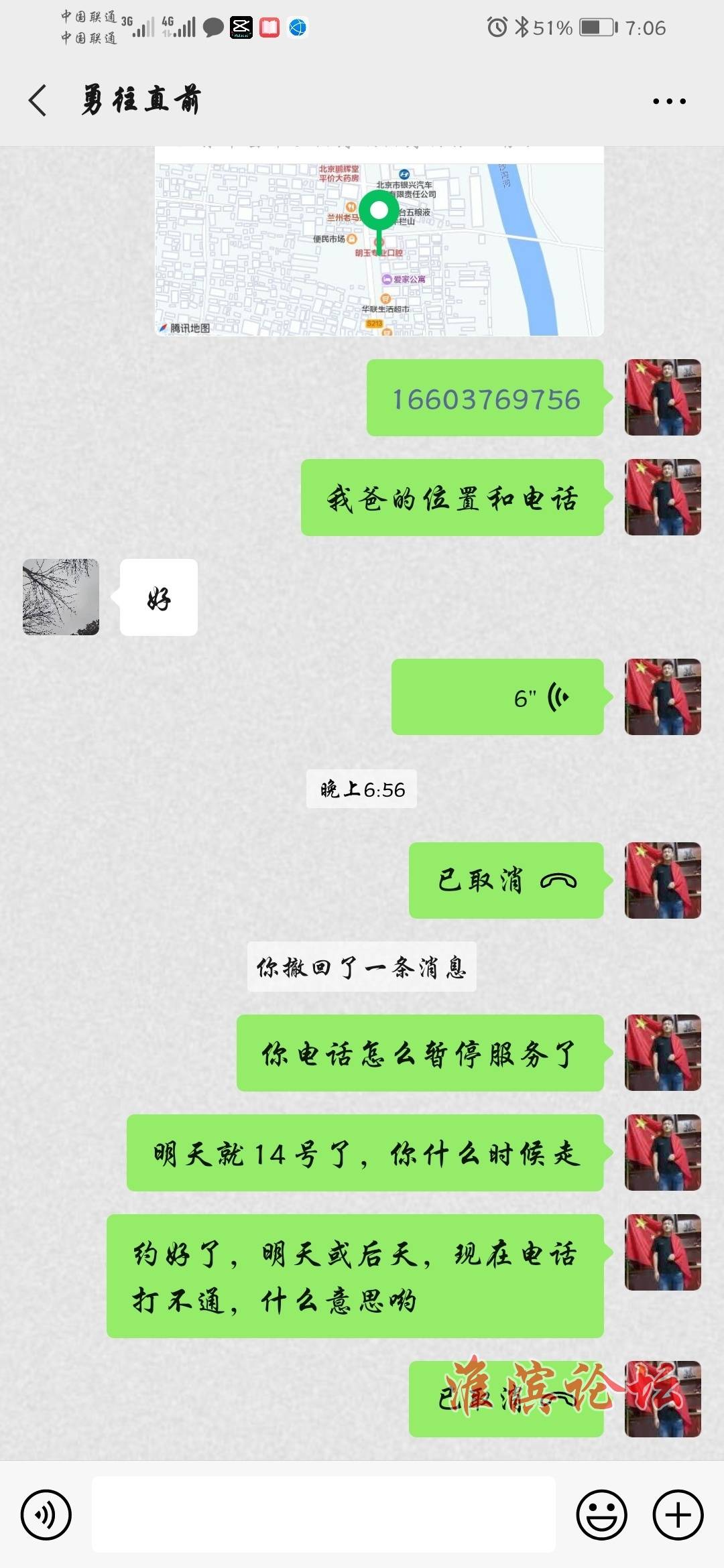Focus the message text field
This screenshot has width=724, height=1568.
(x=323, y=1514)
